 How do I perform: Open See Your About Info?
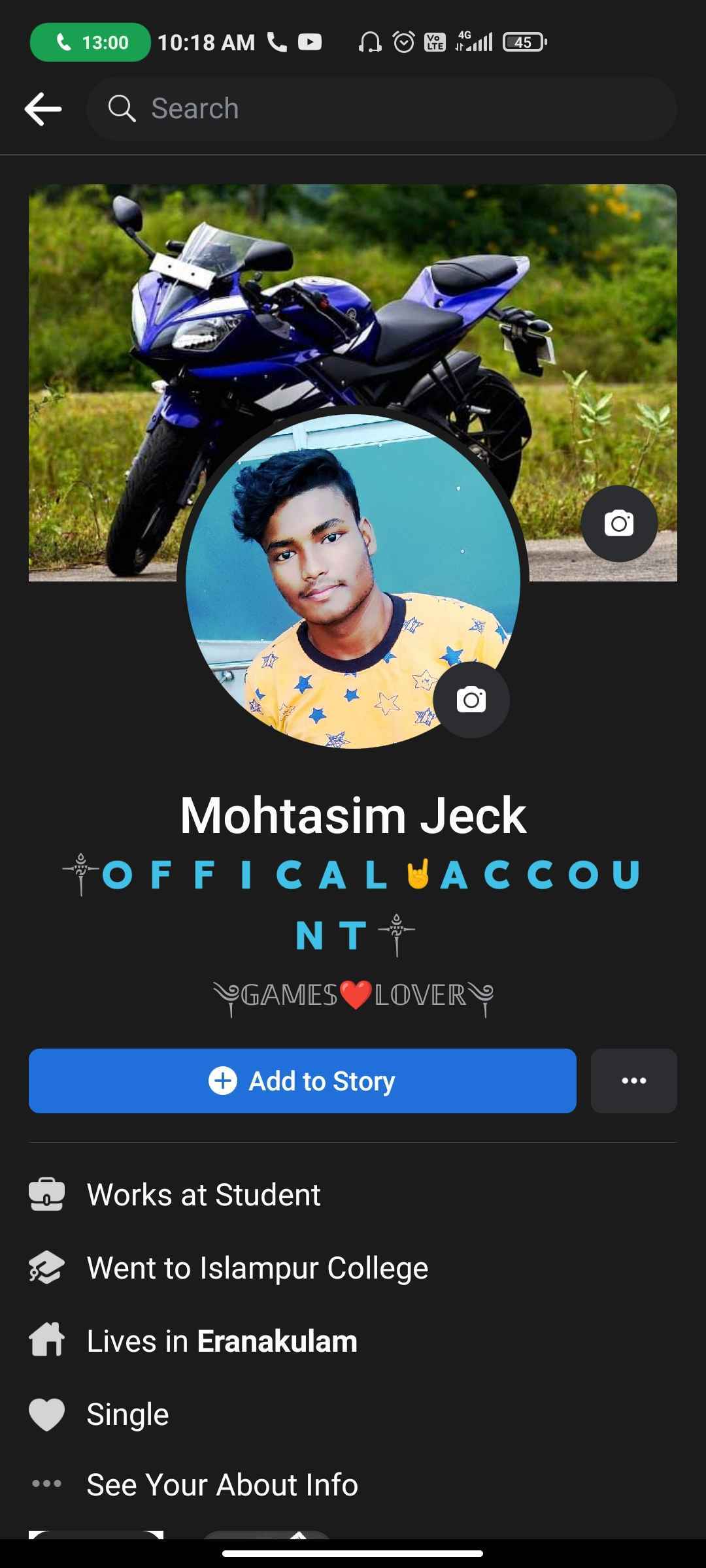[x=222, y=1485]
